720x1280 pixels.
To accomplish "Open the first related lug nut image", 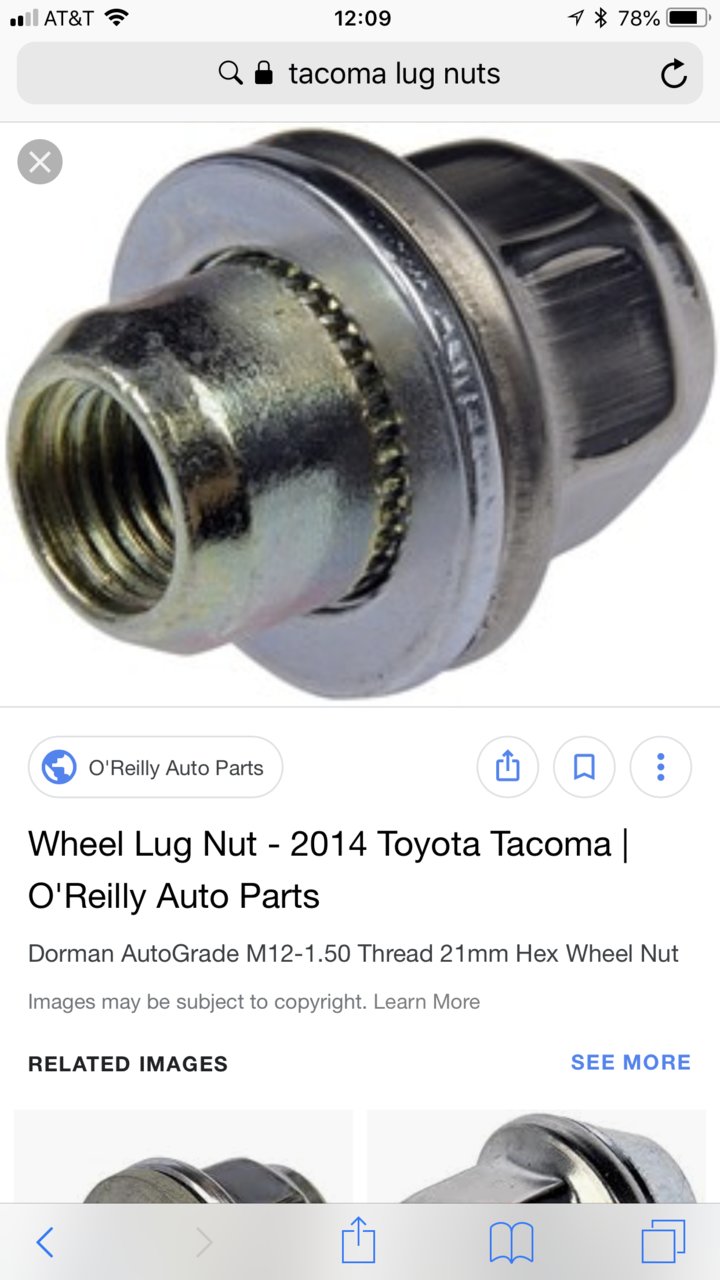I will click(x=184, y=1160).
